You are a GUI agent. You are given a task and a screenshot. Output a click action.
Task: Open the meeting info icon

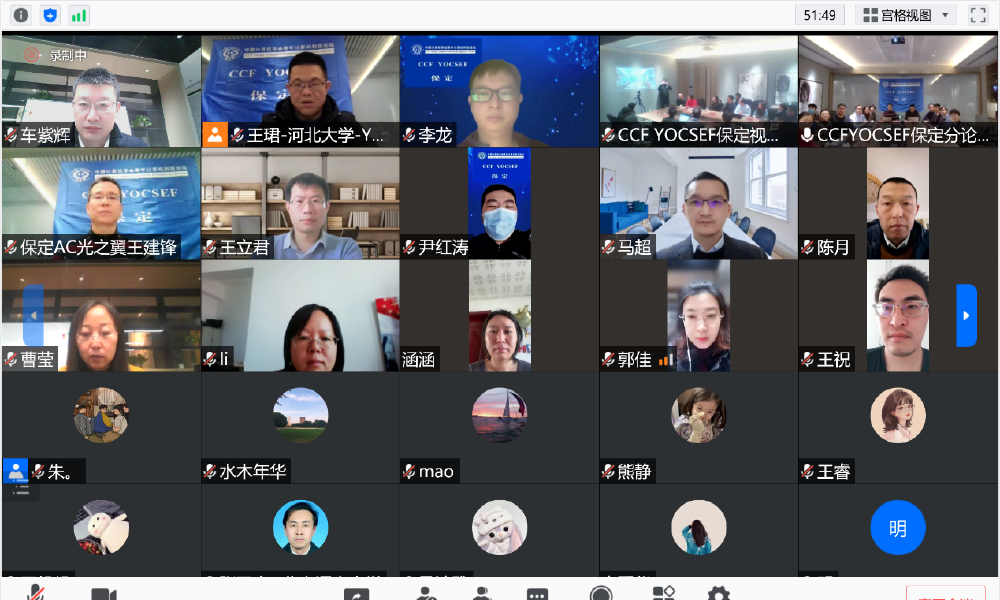[x=21, y=15]
